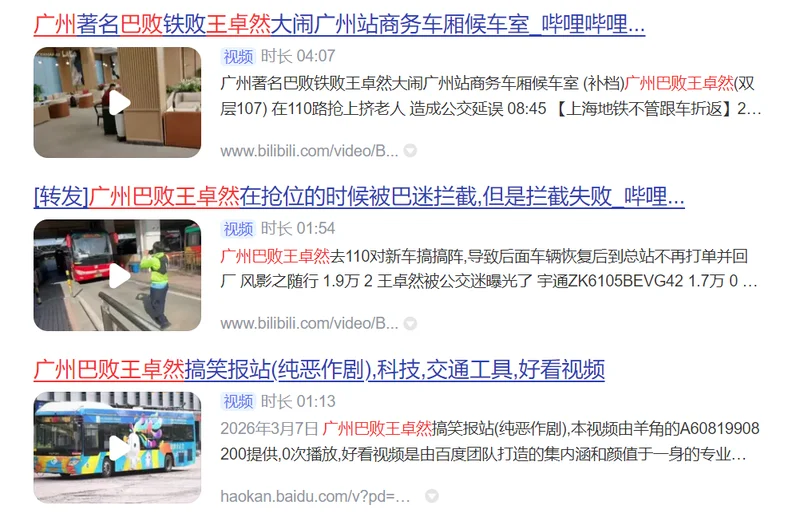
Task: Expand the dropdown beside the second bilibili URL
Action: pyautogui.click(x=410, y=324)
